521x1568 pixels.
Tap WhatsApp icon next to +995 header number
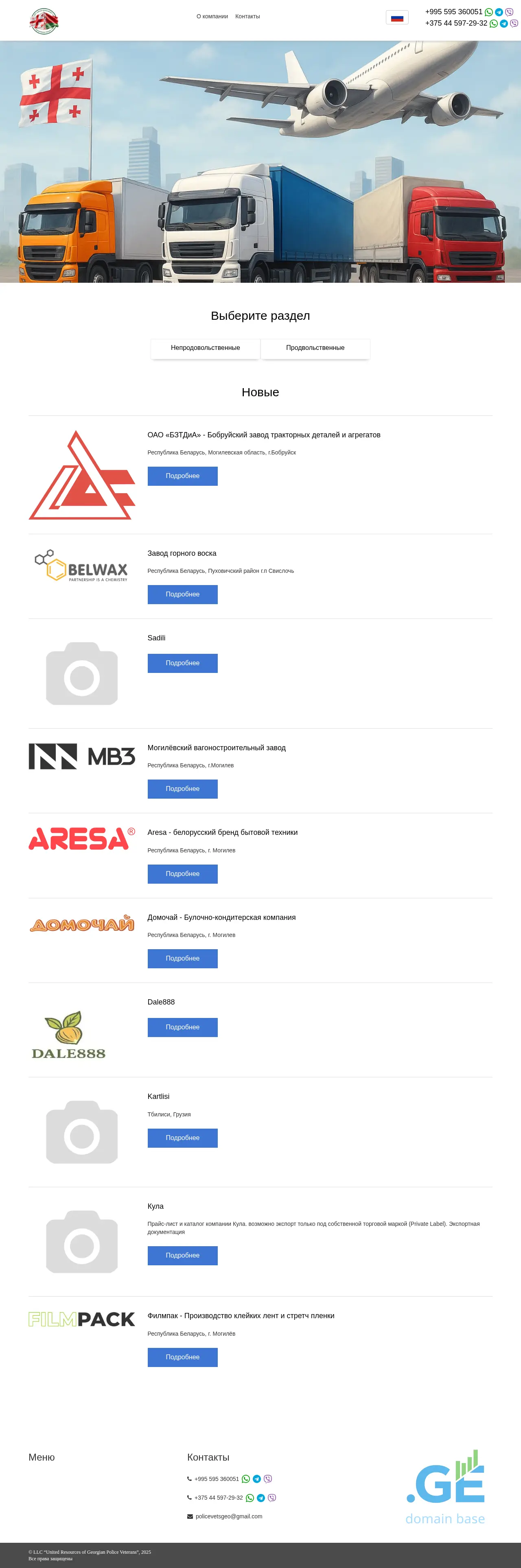click(488, 12)
